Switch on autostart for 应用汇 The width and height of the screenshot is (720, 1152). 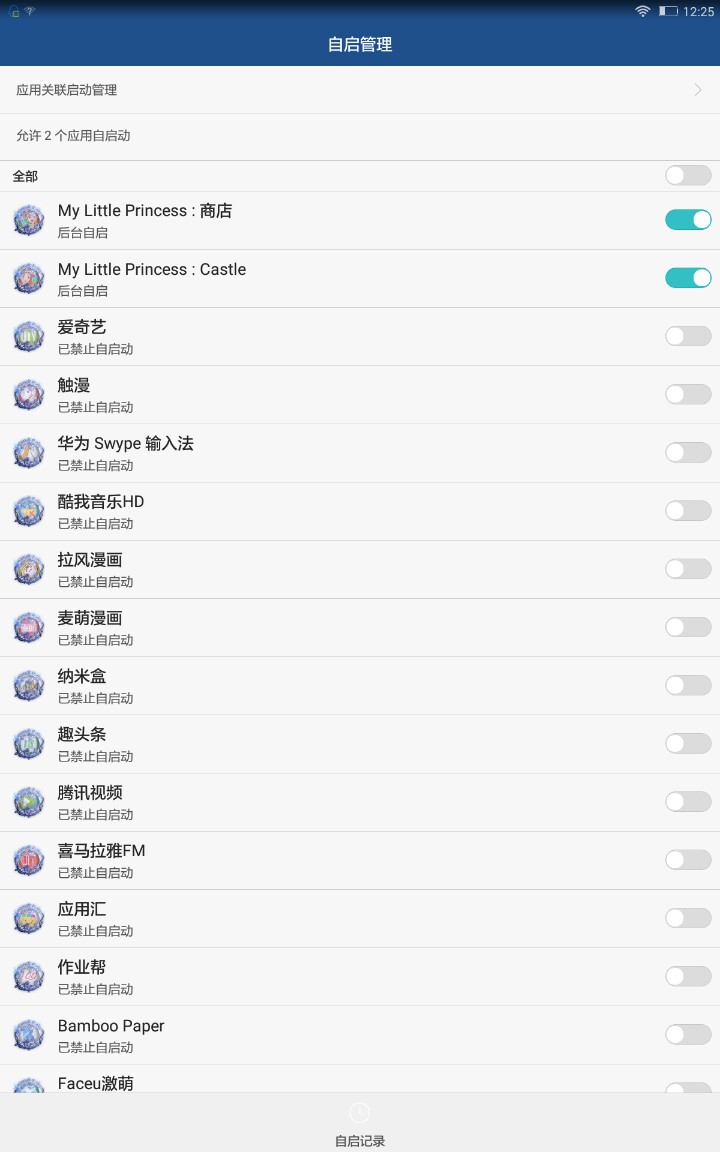click(x=688, y=918)
